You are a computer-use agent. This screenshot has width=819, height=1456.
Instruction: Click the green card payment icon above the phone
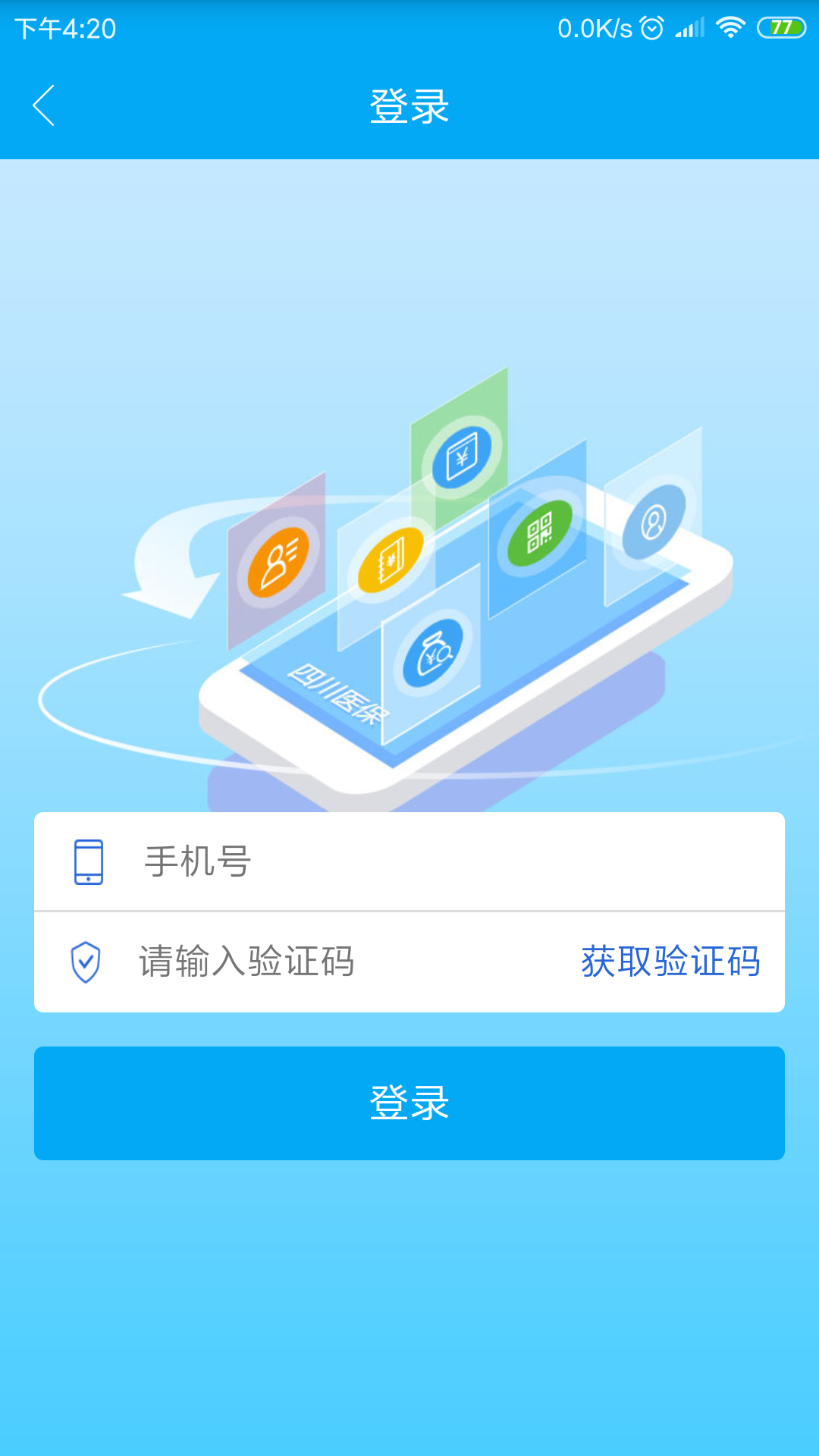[462, 456]
